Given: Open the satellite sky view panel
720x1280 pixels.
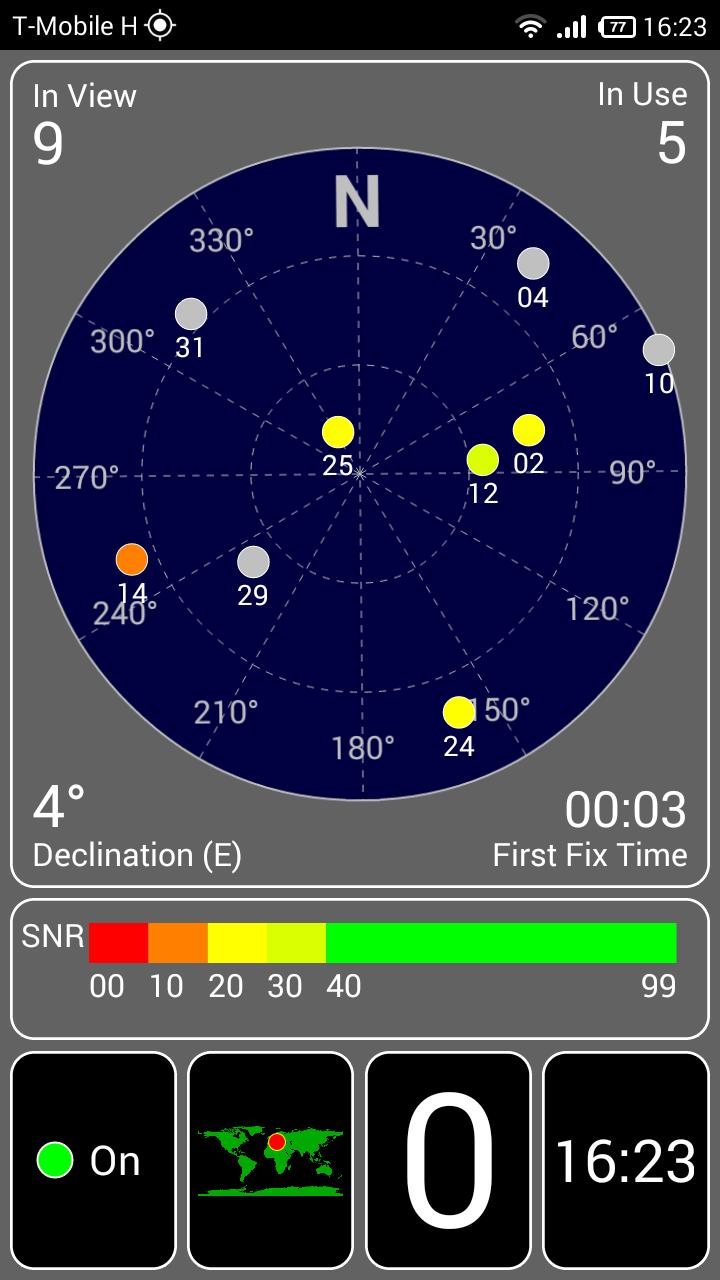Looking at the screenshot, I should 360,474.
